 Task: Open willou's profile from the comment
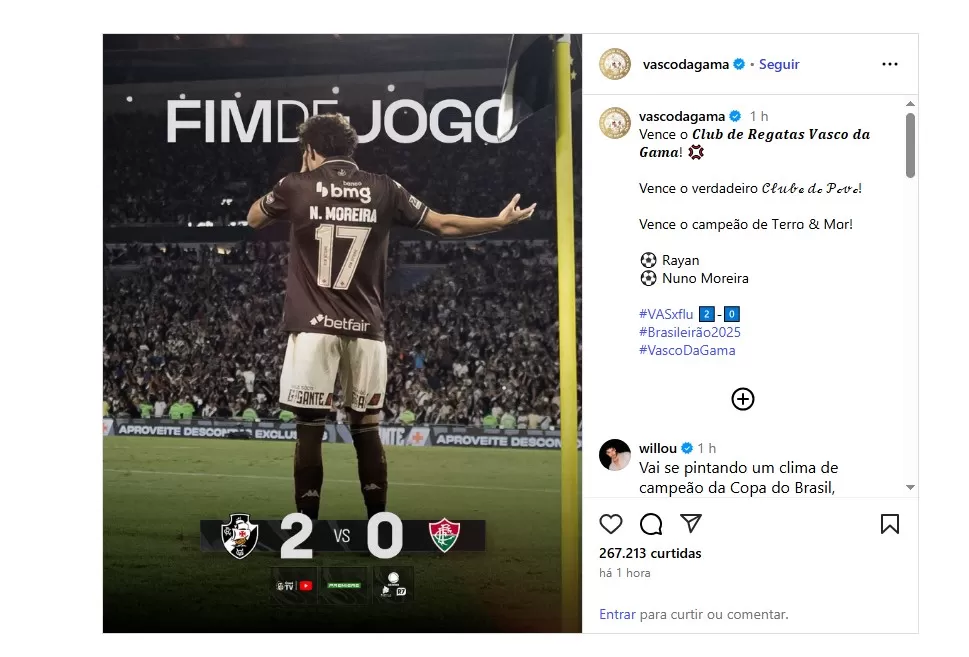[x=658, y=448]
